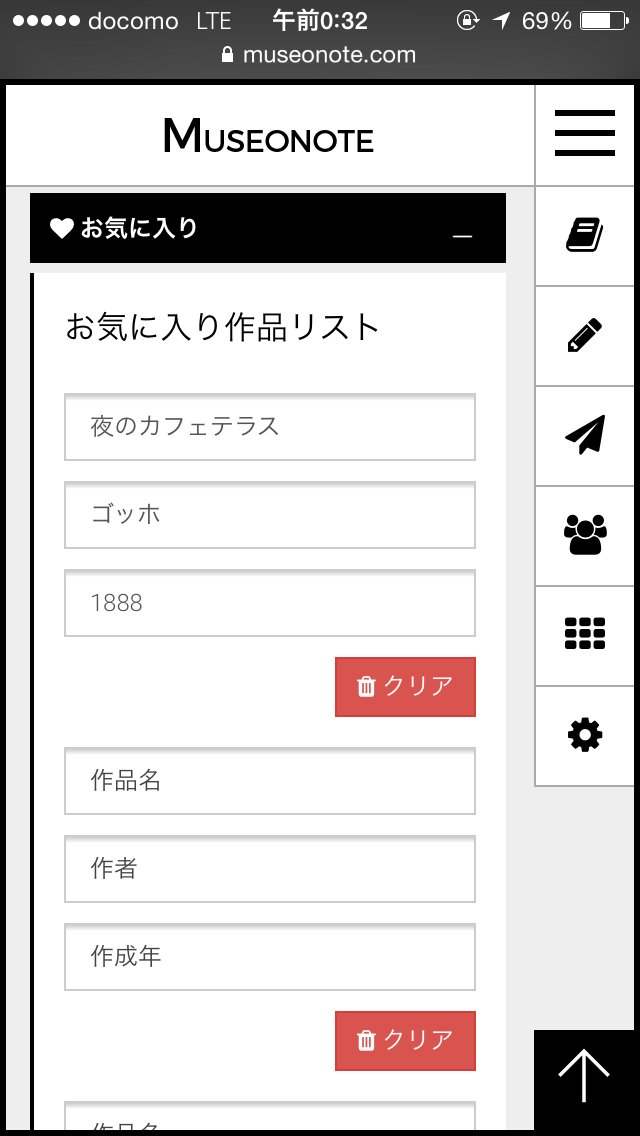Tap the museonote.com address bar
This screenshot has height=1136, width=640.
point(319,55)
